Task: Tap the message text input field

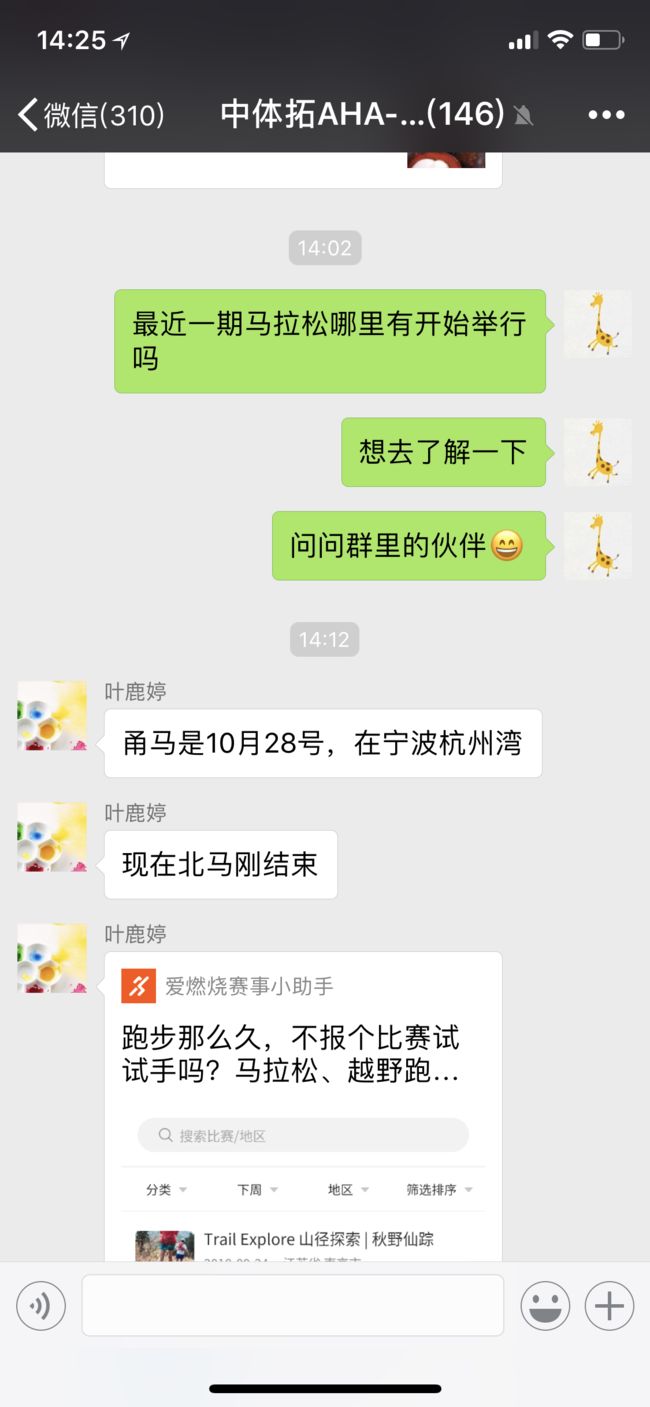Action: [293, 1305]
